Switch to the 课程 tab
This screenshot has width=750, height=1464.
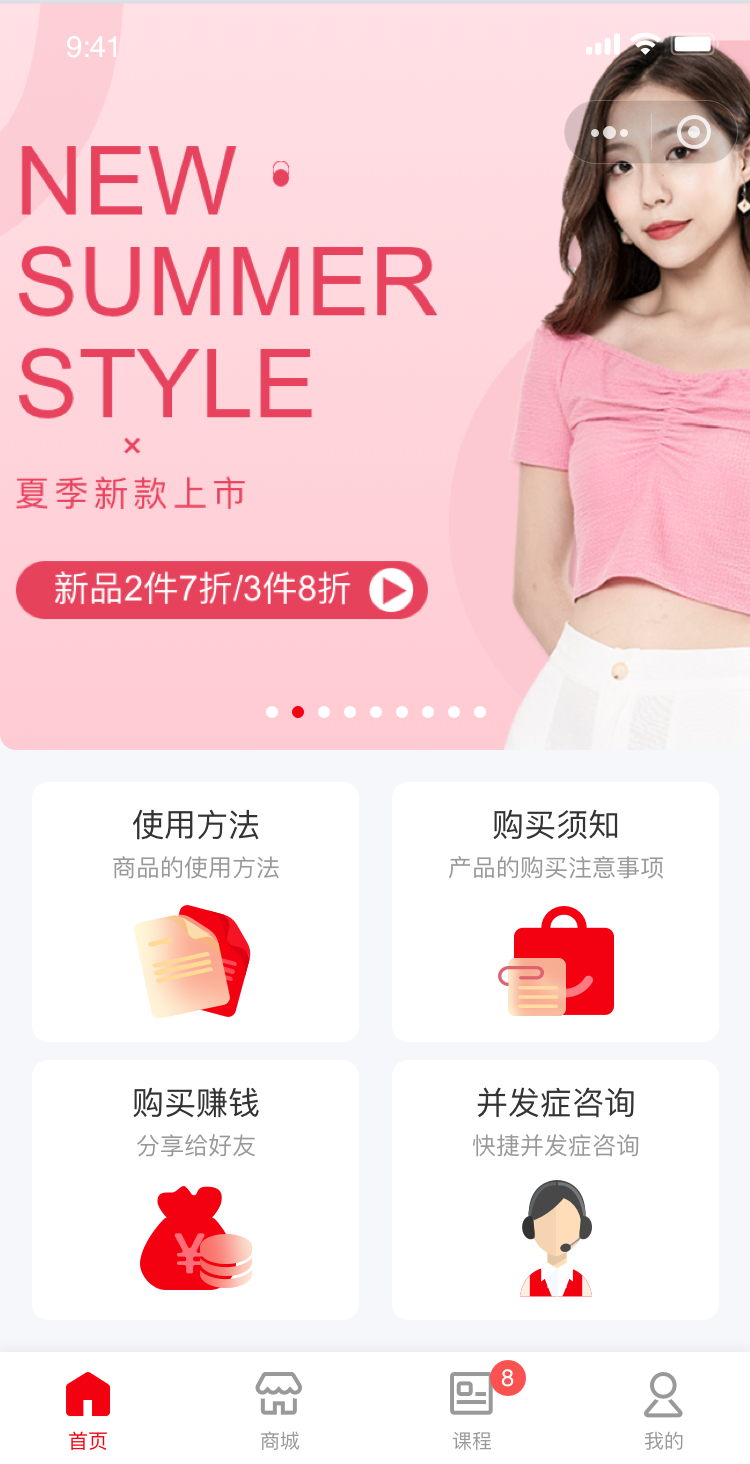pyautogui.click(x=472, y=1410)
